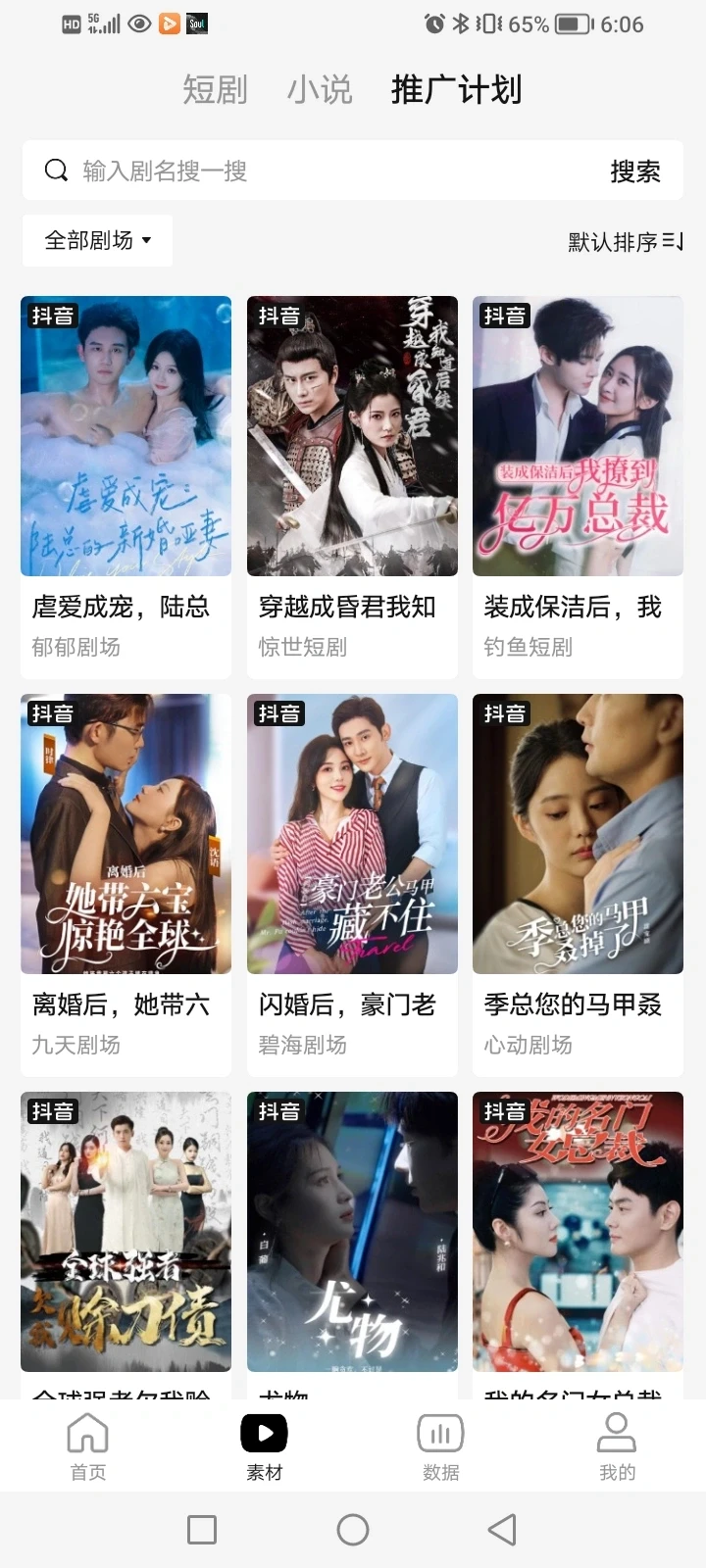
Task: Switch to the 小说 tab
Action: [x=319, y=90]
